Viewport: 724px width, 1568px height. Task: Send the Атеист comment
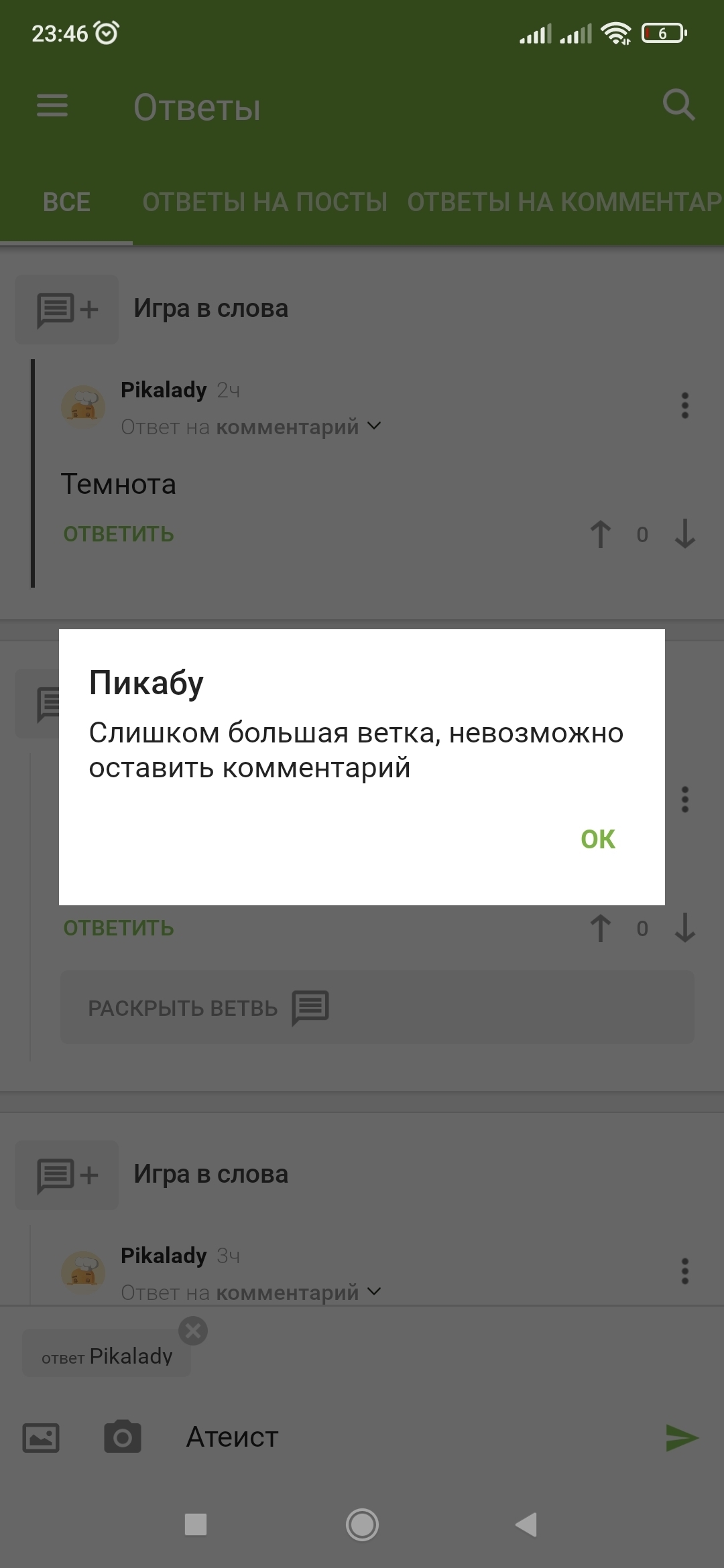pyautogui.click(x=682, y=1438)
